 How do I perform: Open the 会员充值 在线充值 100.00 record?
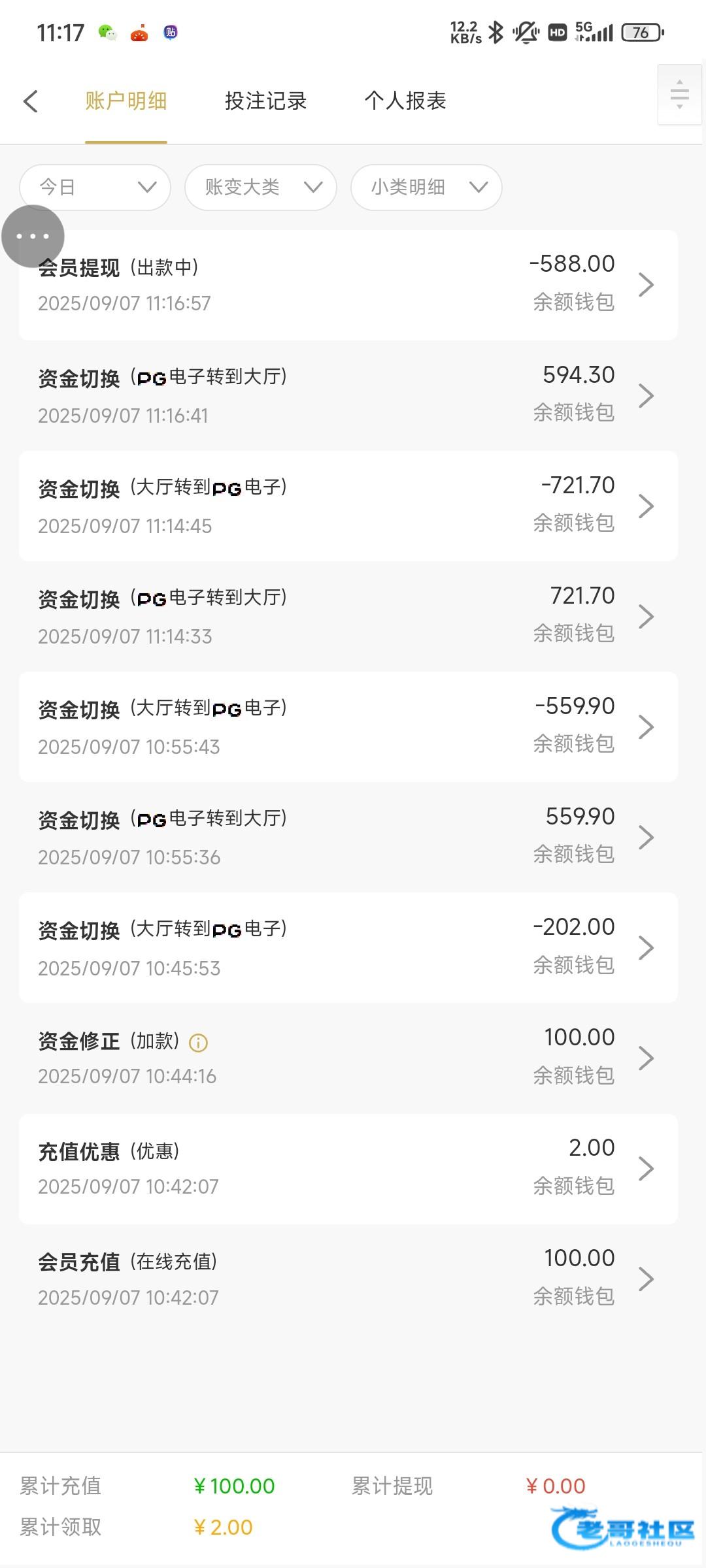pos(348,1279)
